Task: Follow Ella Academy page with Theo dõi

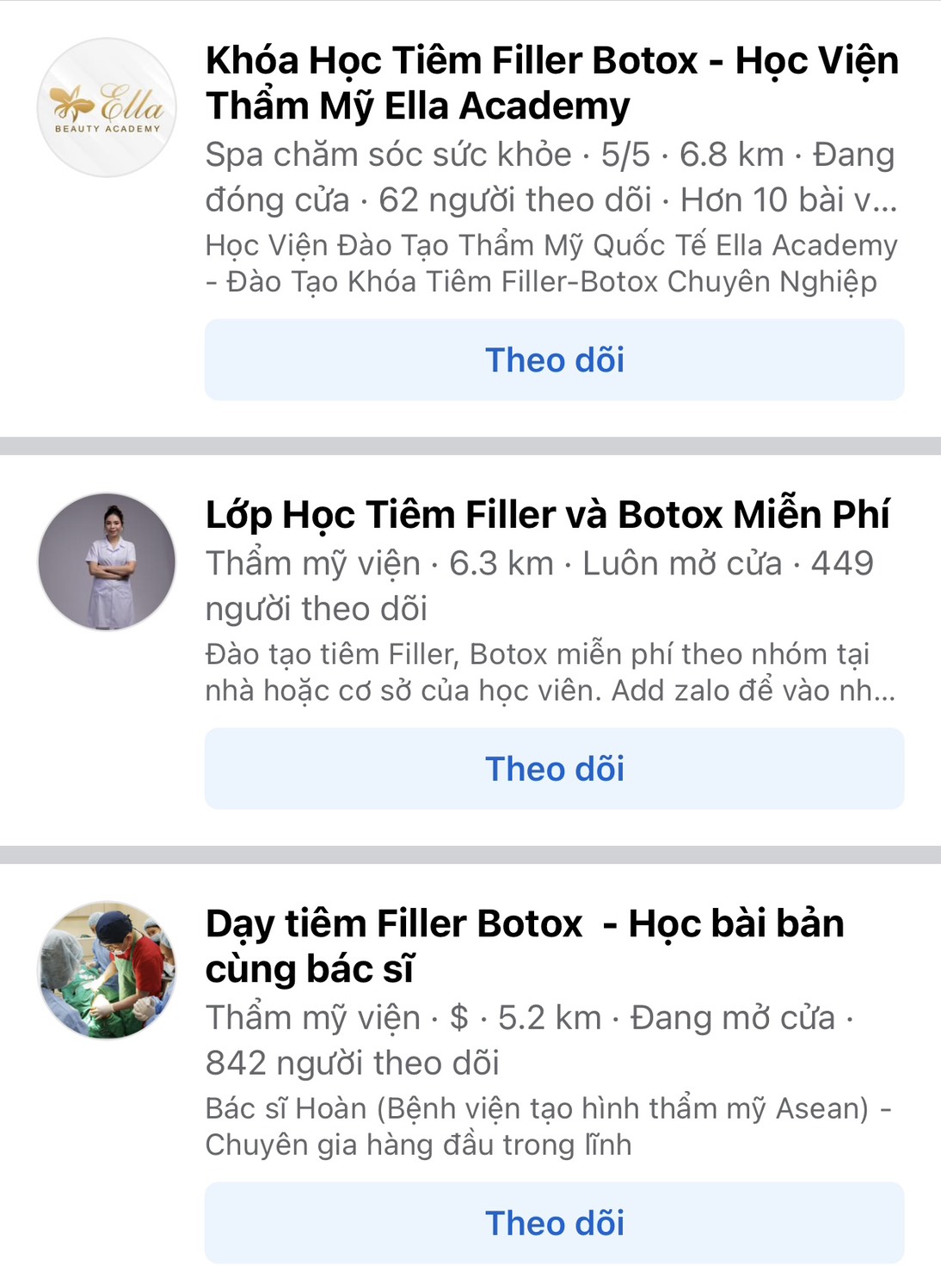Action: coord(554,359)
